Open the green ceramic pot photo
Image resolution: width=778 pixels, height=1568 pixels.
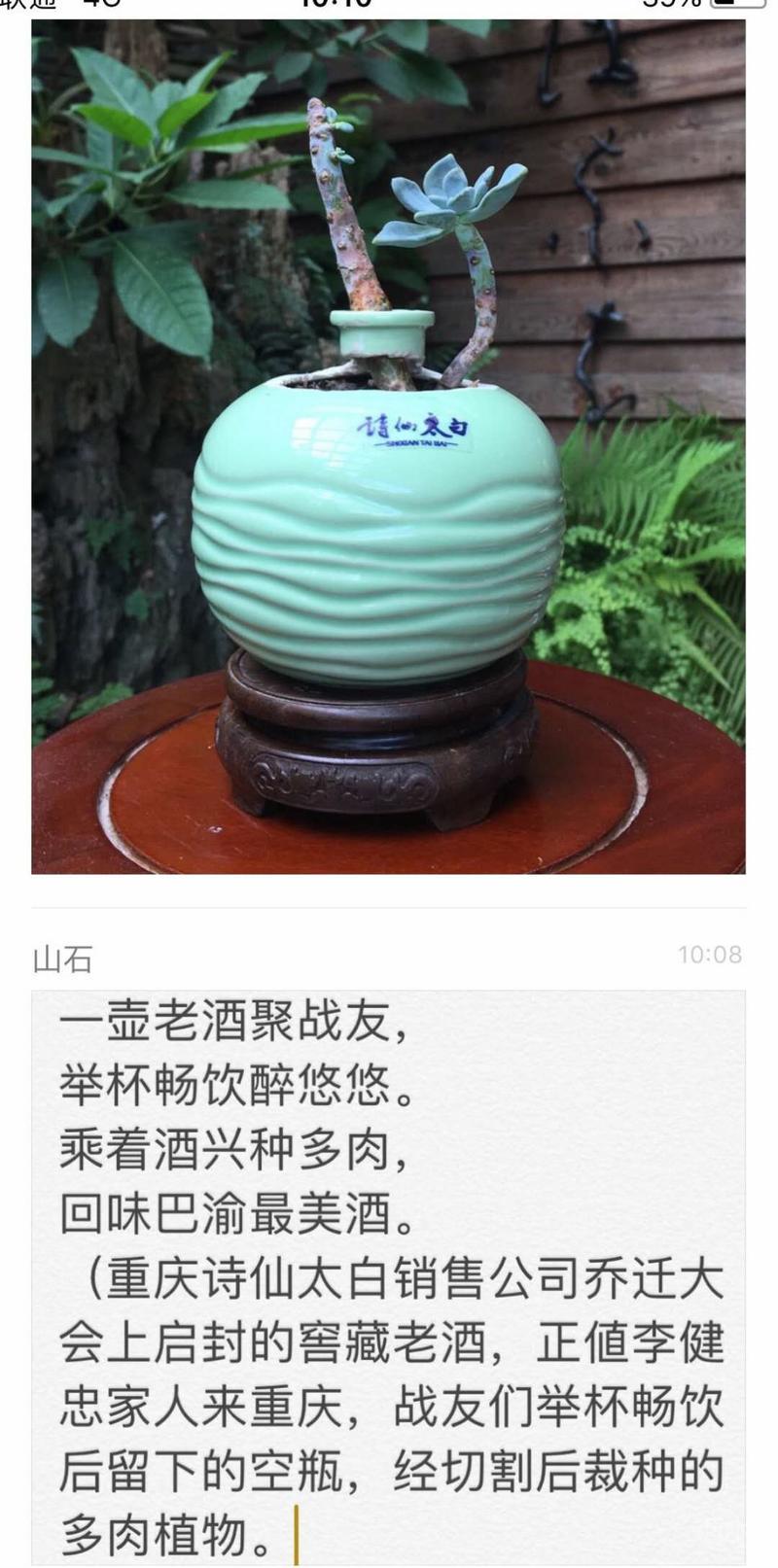click(388, 447)
